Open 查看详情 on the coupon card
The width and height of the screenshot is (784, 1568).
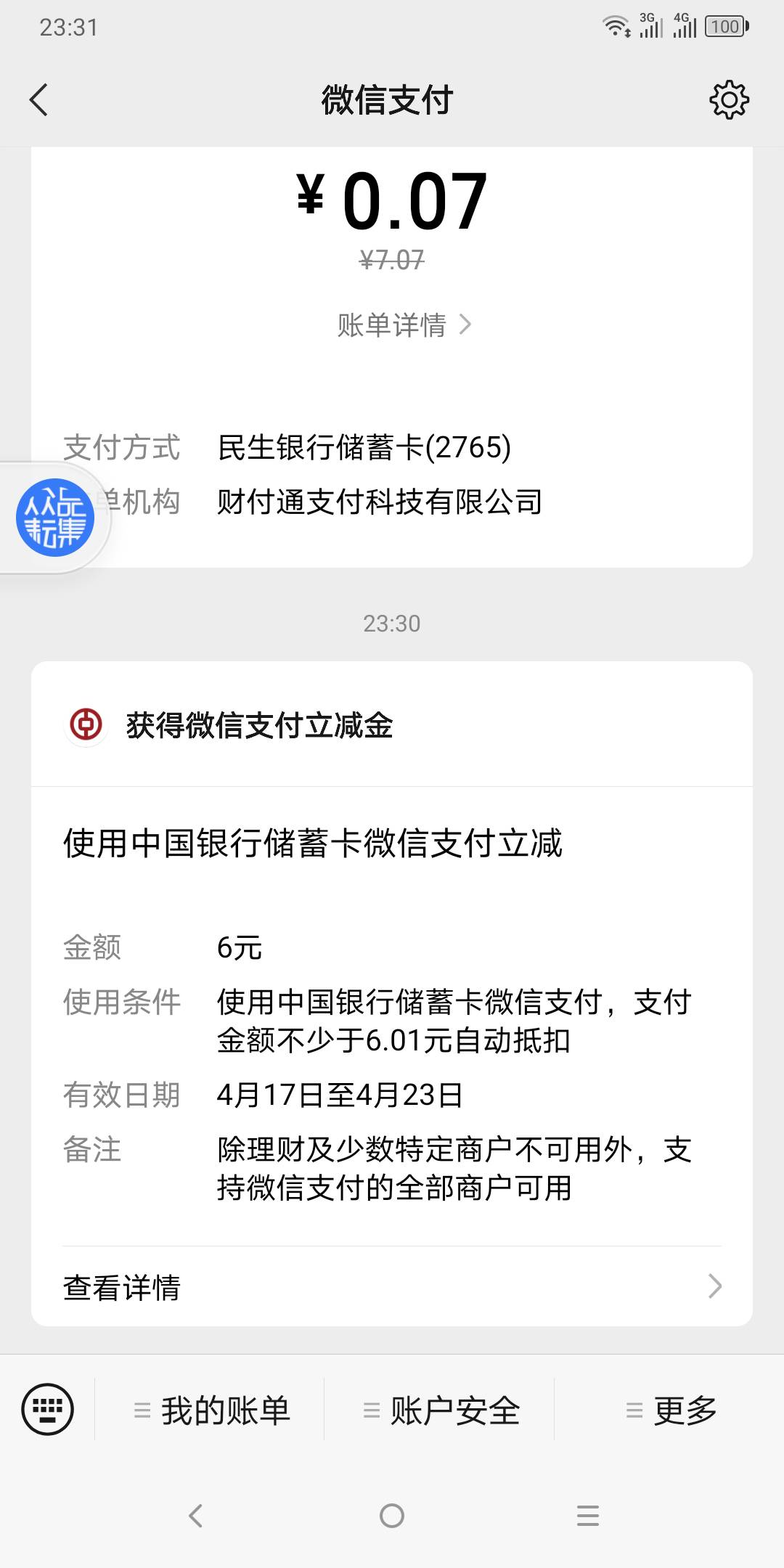pos(392,1286)
